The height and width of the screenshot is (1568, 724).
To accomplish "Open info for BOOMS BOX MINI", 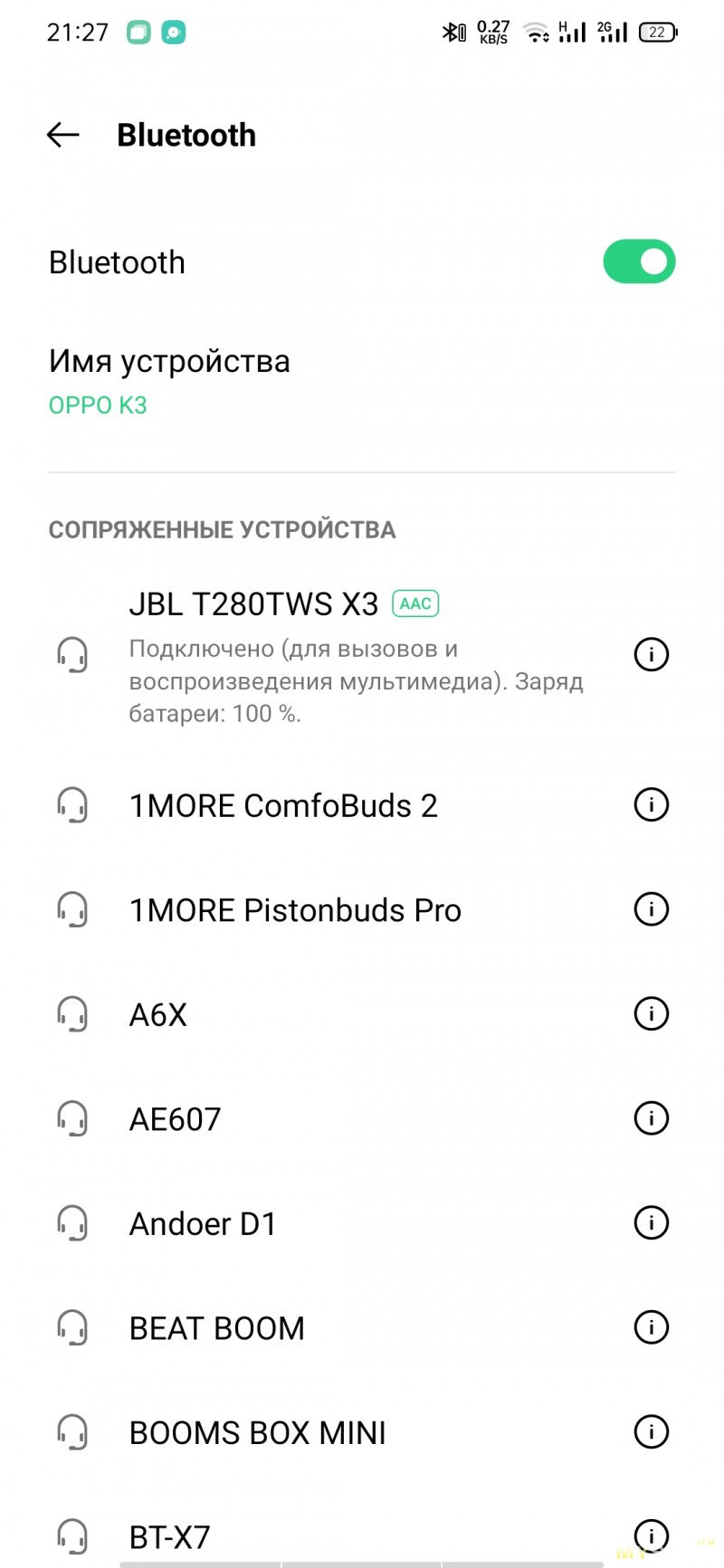I will coord(651,1432).
